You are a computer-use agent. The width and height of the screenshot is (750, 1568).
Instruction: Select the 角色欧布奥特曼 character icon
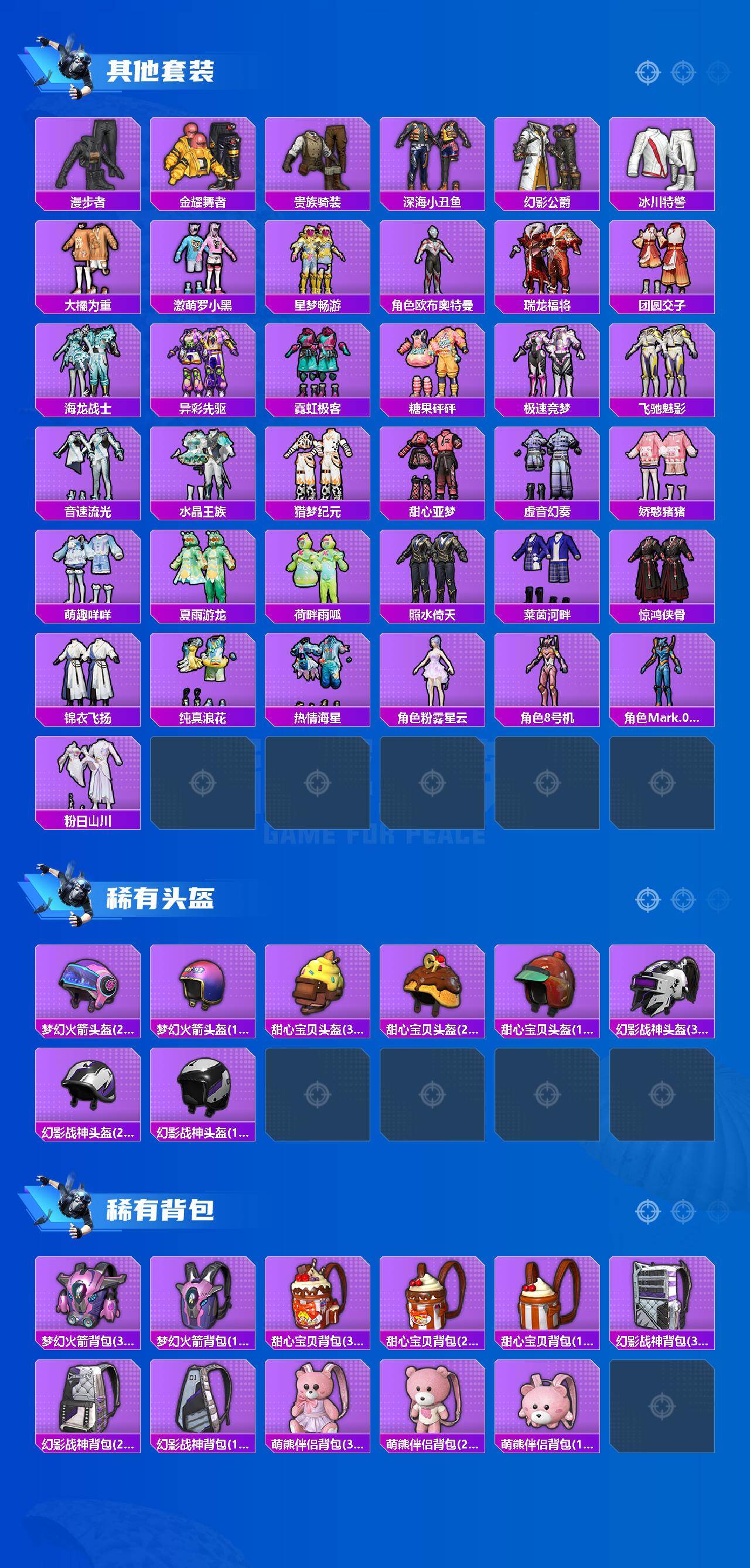pyautogui.click(x=434, y=262)
